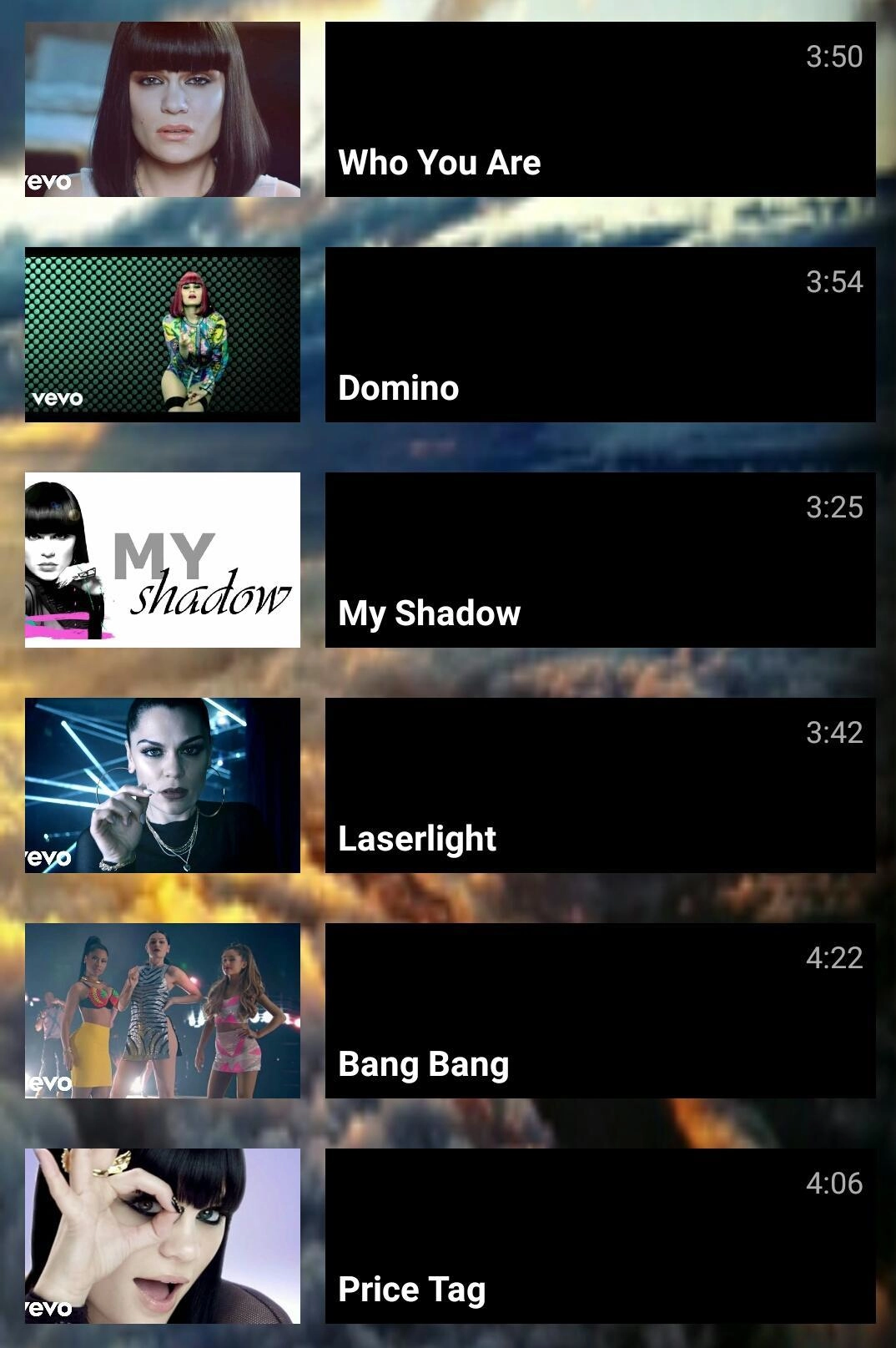The height and width of the screenshot is (1348, 896).
Task: Open the Domino song row
Action: [600, 335]
